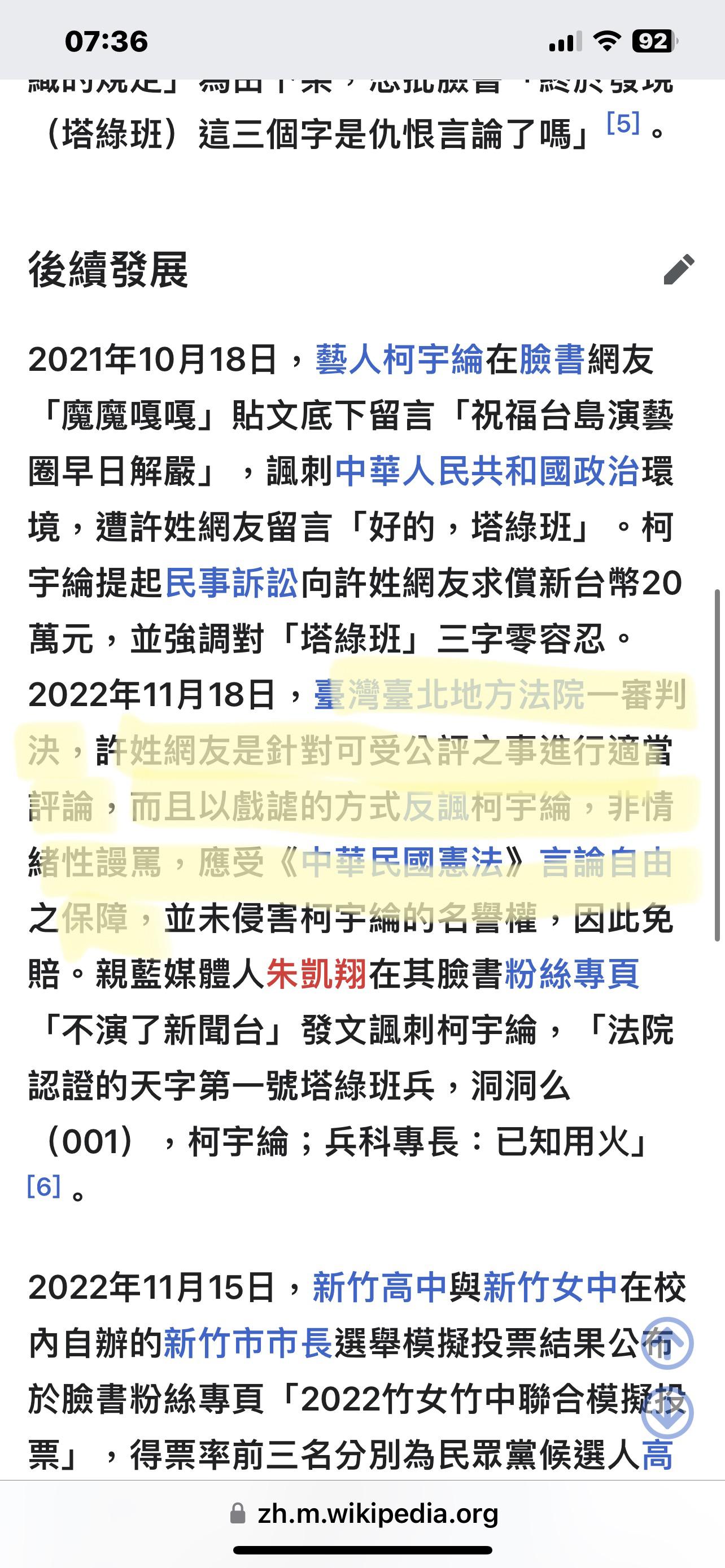The width and height of the screenshot is (725, 1568).
Task: Open the 中華人民共和國政治 link
Action: point(487,472)
